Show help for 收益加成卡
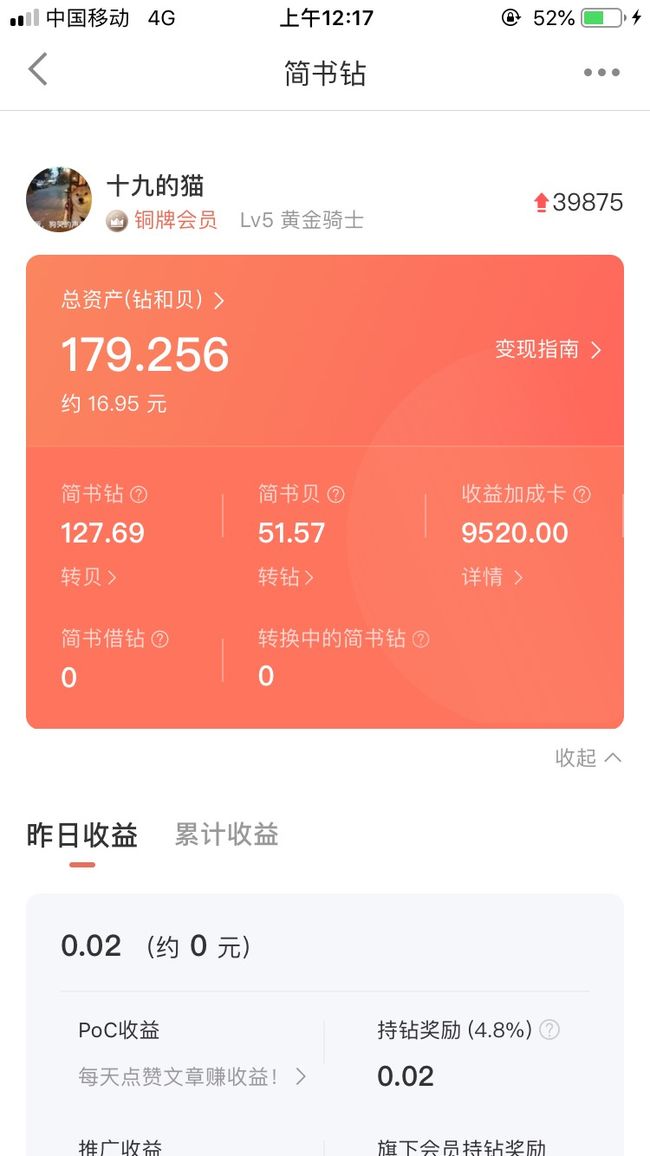Screen dimensions: 650x1156 (581, 495)
